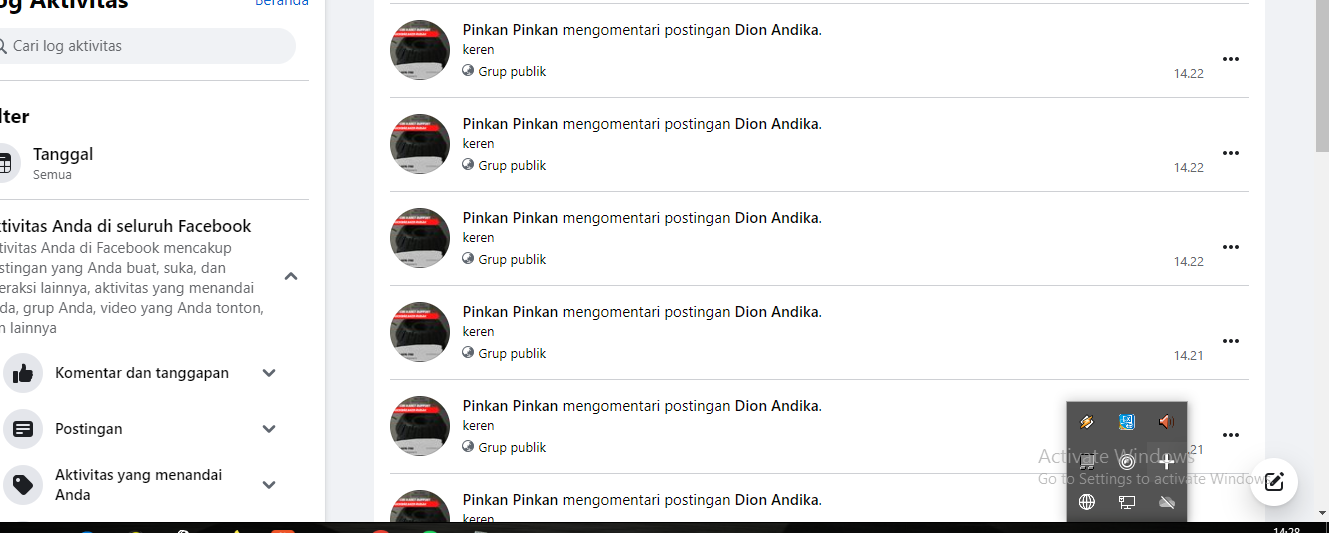Expand Komentar dan tanggapan
This screenshot has width=1329, height=533.
pos(269,373)
